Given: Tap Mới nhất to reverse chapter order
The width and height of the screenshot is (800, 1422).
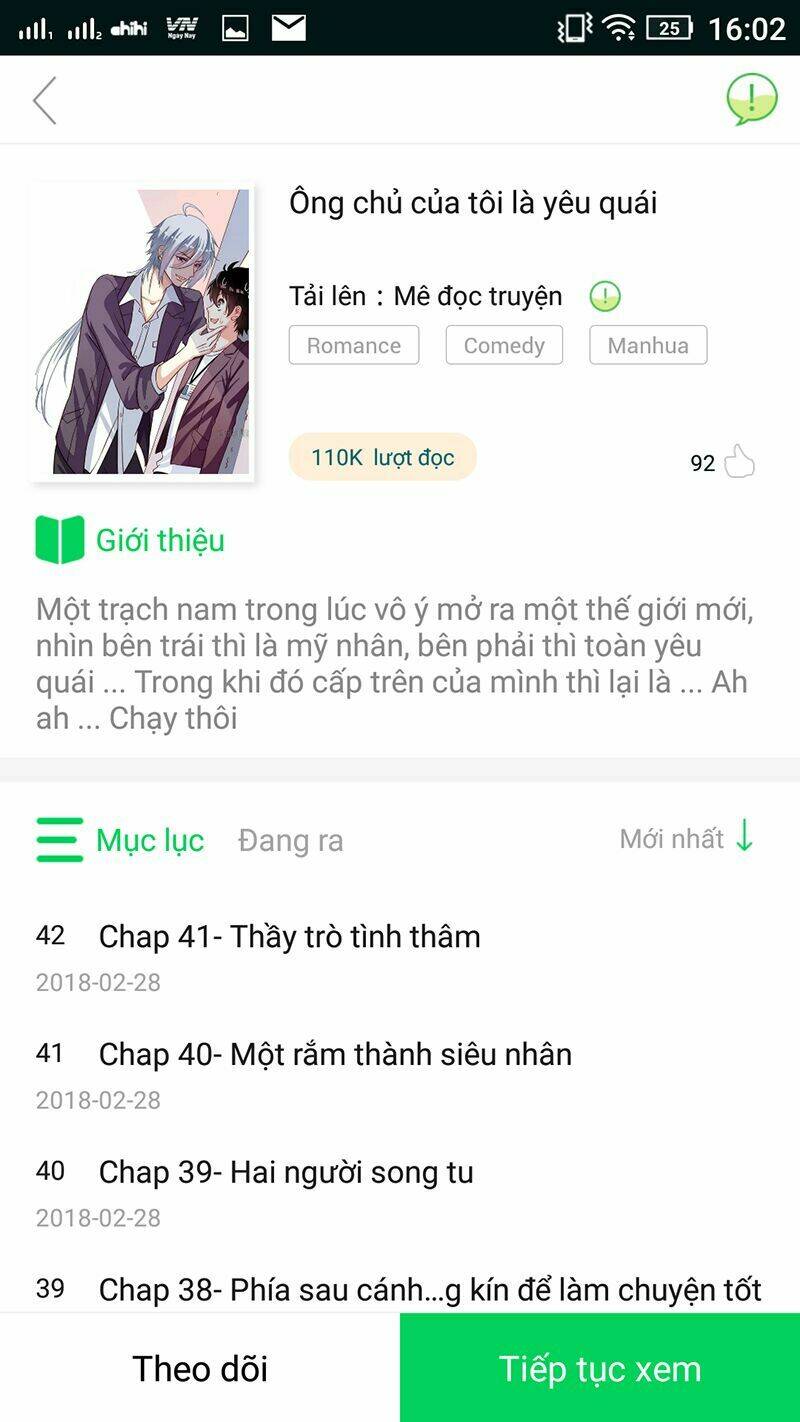Looking at the screenshot, I should [671, 839].
